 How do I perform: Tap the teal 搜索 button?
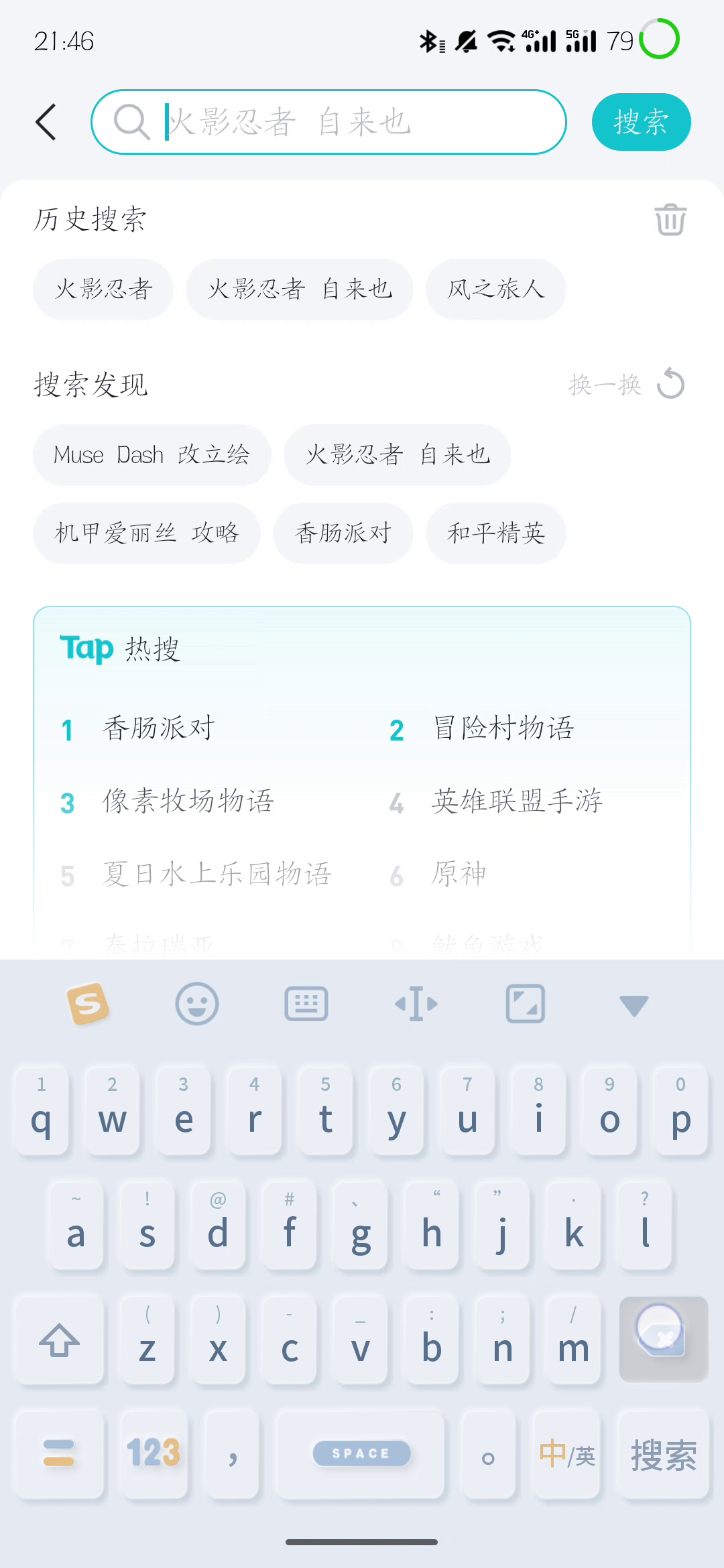[641, 122]
